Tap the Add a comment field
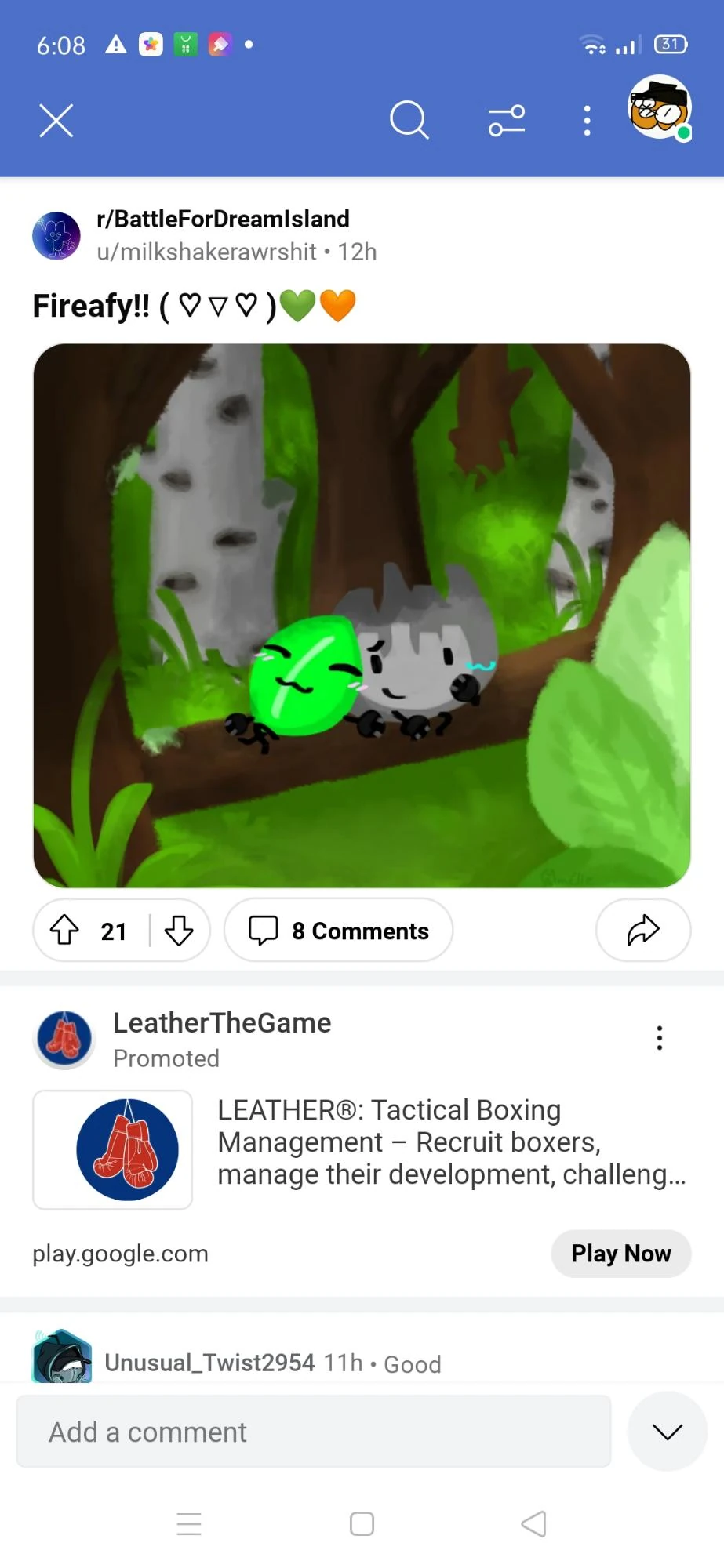Image resolution: width=724 pixels, height=1568 pixels. pos(314,1432)
